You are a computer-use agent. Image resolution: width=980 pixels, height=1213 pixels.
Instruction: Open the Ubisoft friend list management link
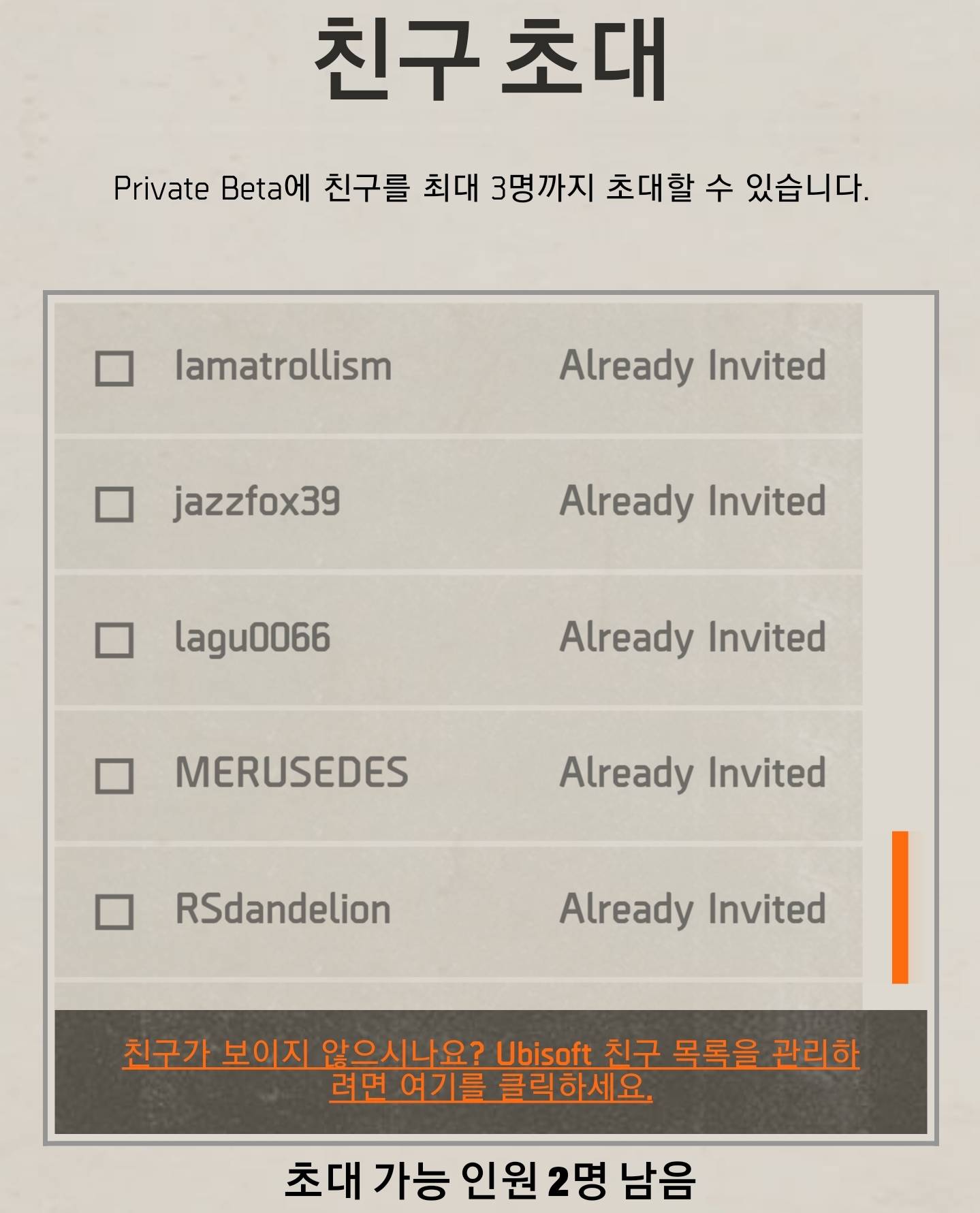click(x=490, y=1071)
